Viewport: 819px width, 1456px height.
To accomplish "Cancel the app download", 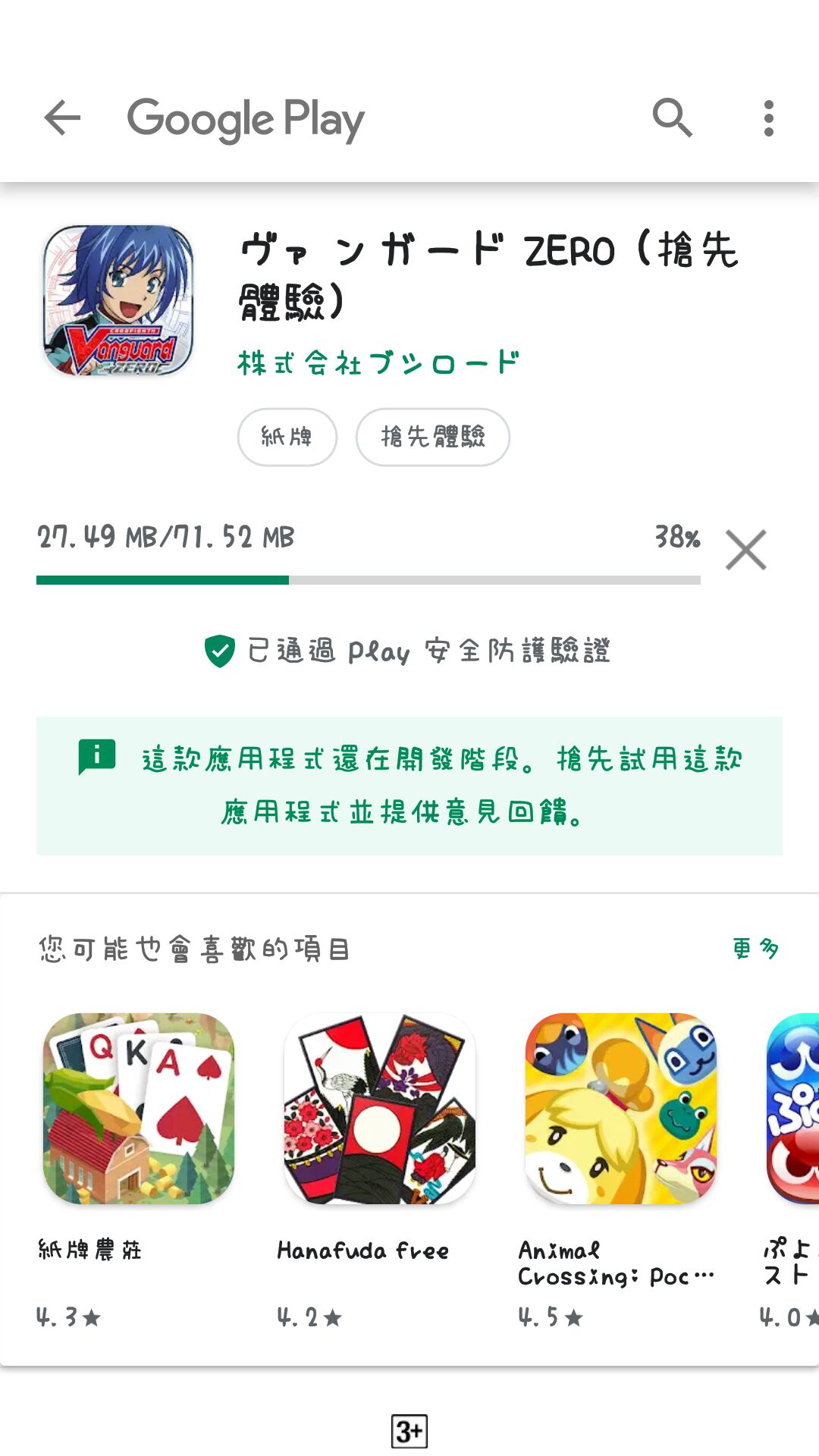I will click(x=745, y=550).
